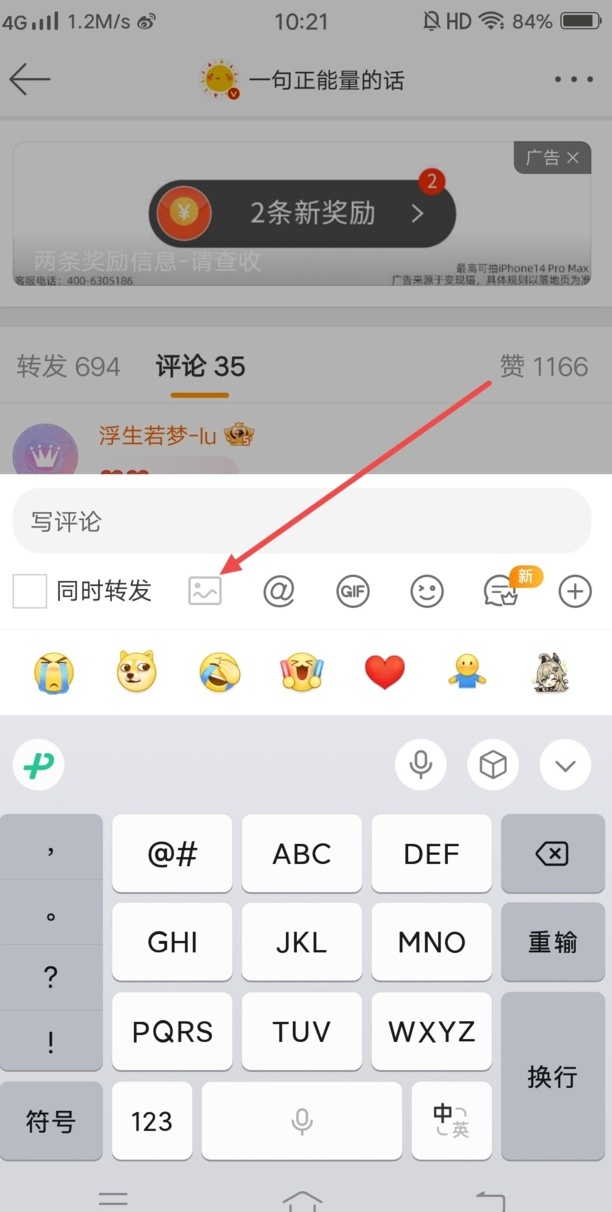Open the emoji face panel
Screen dimensions: 612x1212
pos(427,592)
